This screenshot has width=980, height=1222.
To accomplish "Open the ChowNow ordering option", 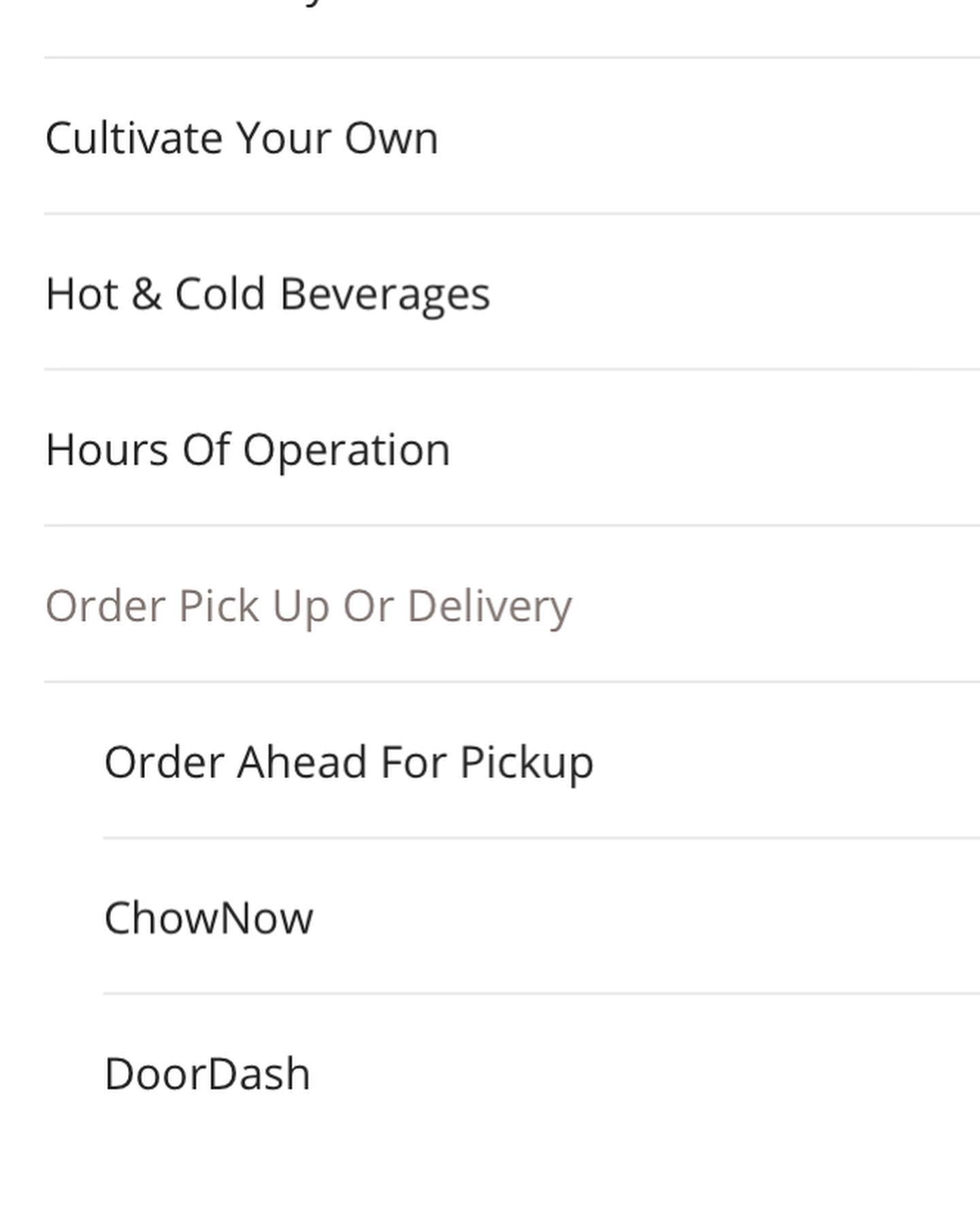I will click(x=208, y=918).
